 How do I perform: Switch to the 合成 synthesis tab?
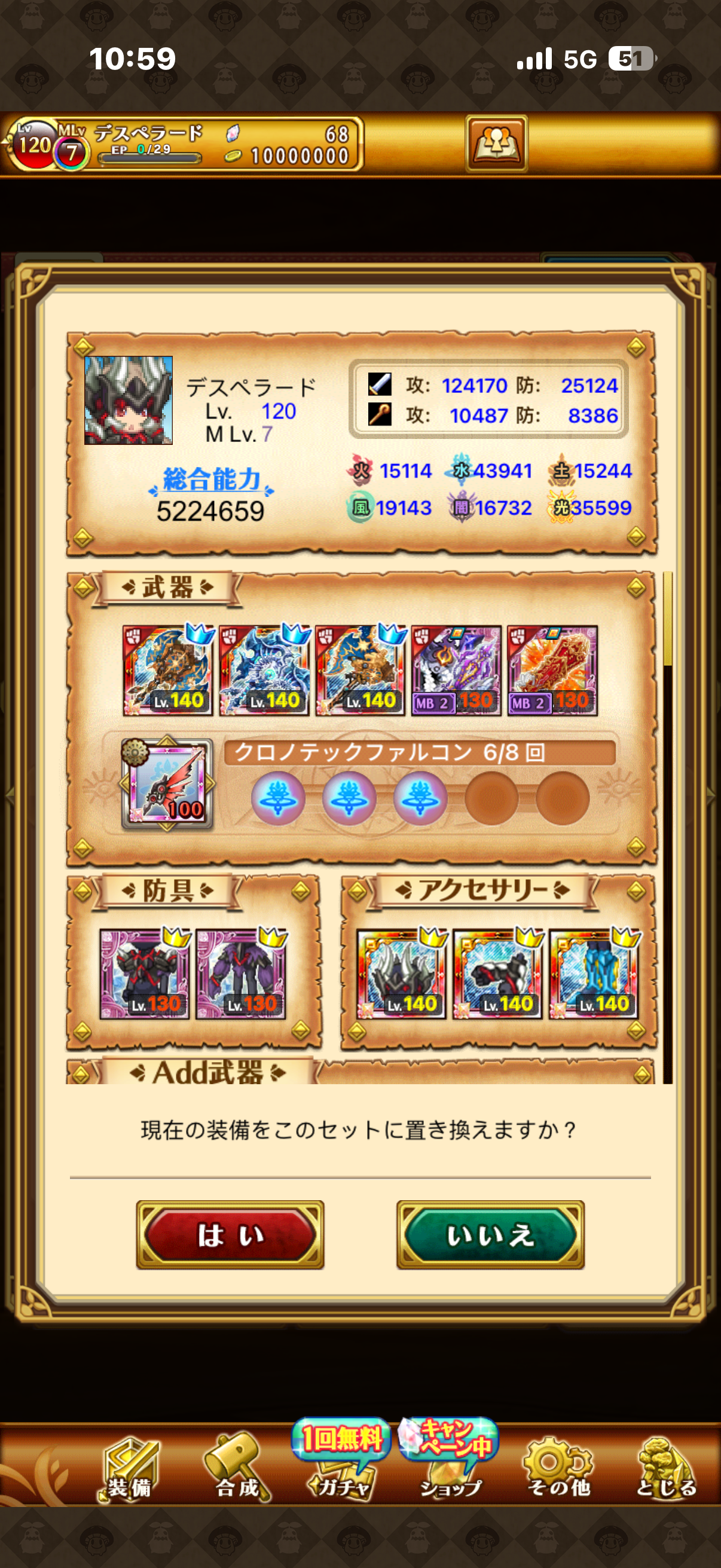pyautogui.click(x=237, y=1468)
